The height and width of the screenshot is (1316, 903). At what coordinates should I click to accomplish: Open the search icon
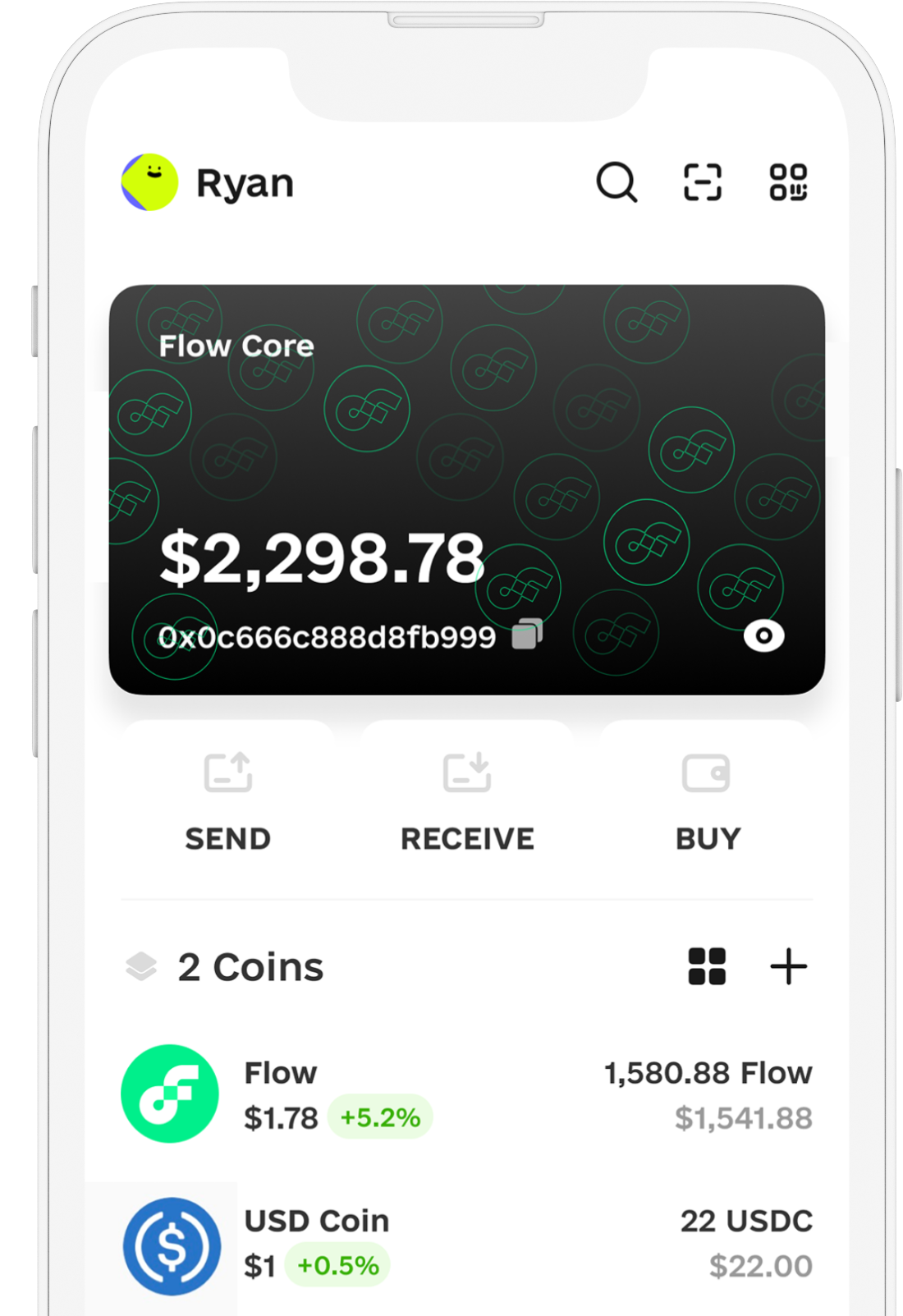point(616,182)
